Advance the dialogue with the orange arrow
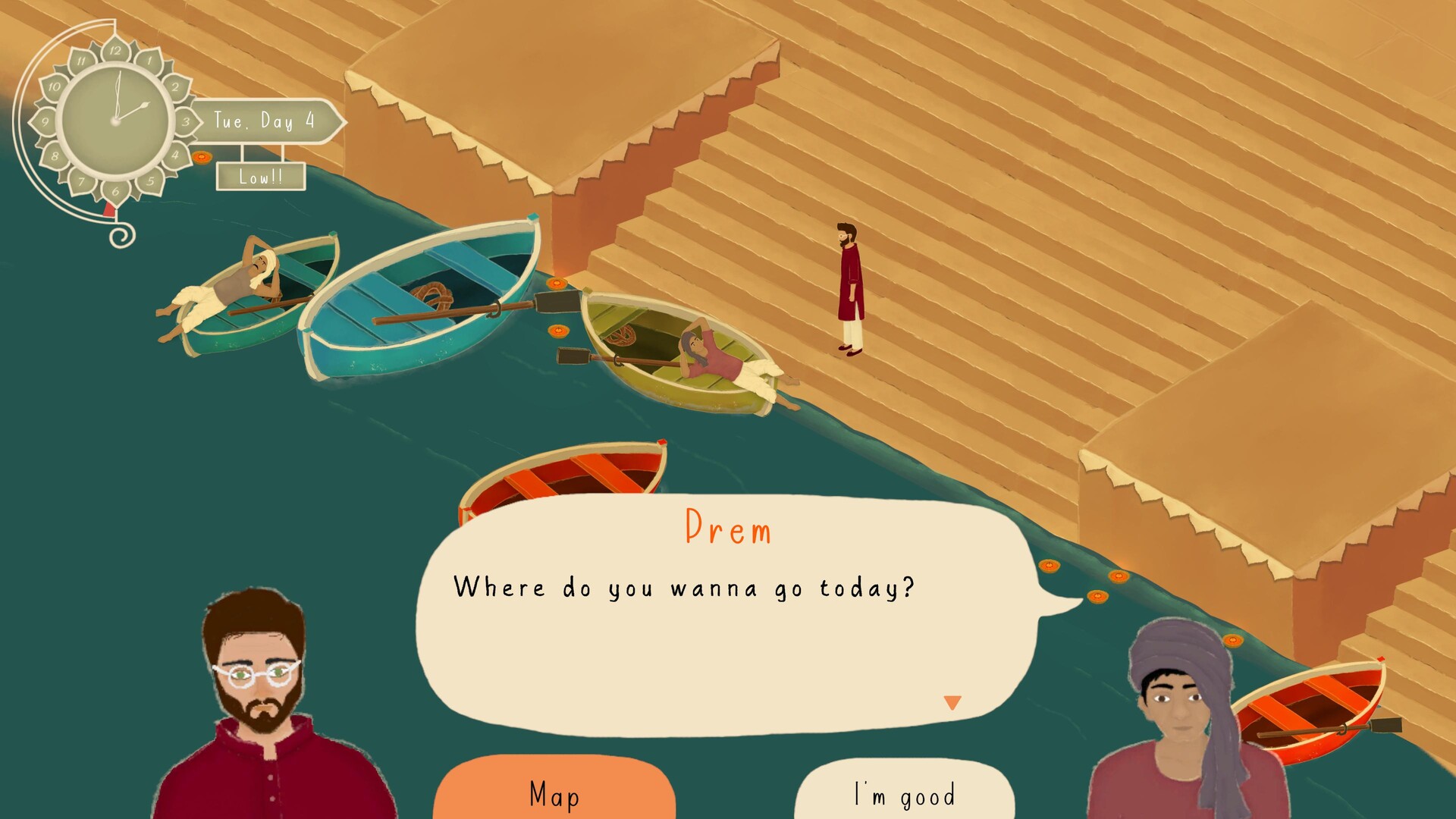The image size is (1456, 819). tap(952, 702)
